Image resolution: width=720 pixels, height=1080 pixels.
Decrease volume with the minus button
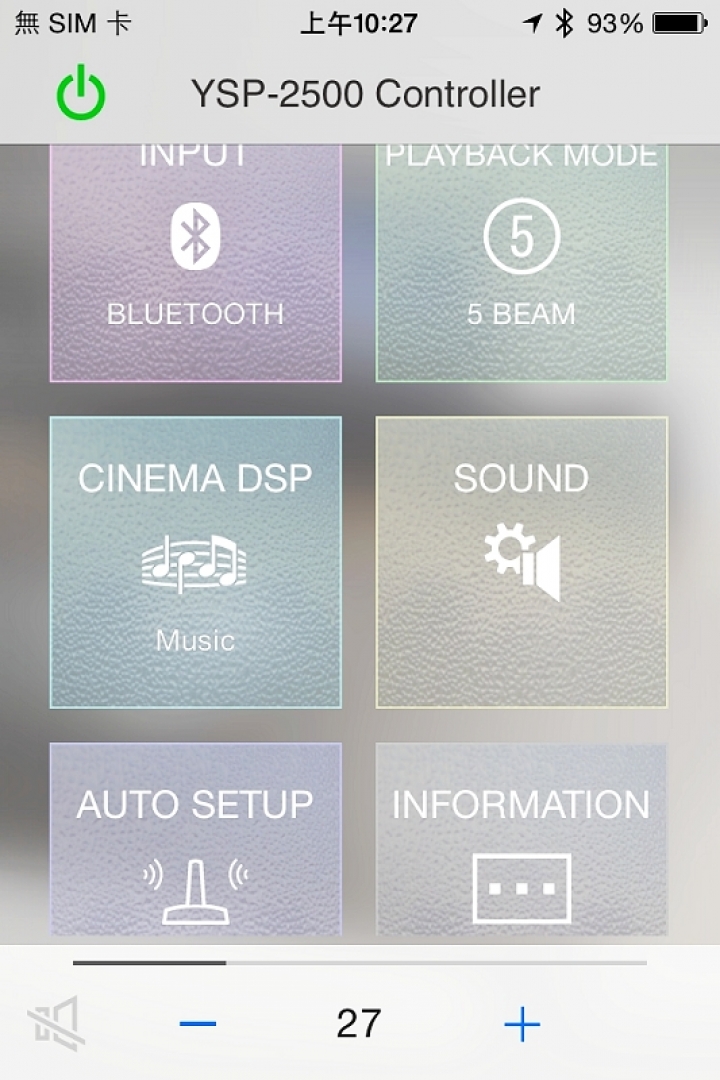point(198,1024)
